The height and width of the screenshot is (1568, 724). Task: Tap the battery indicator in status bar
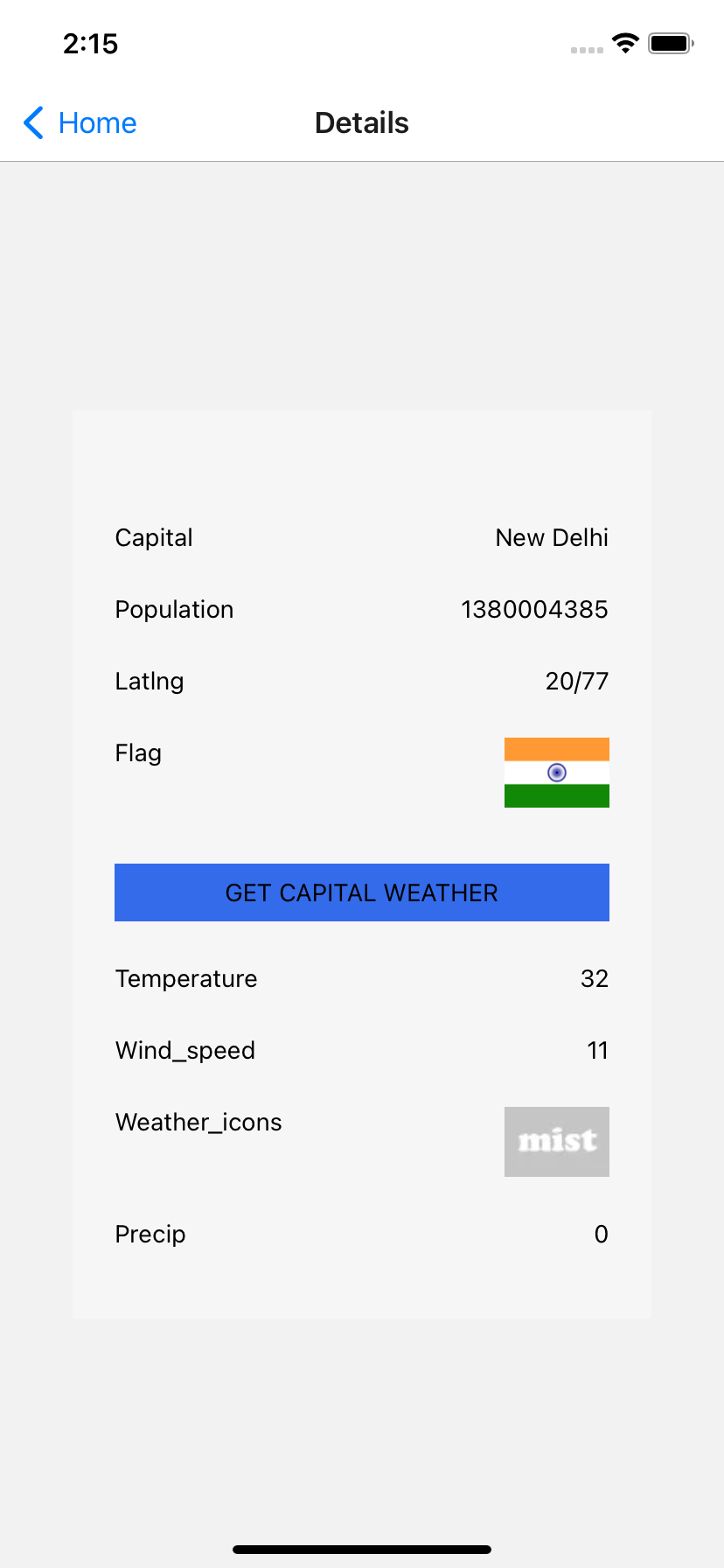point(670,43)
